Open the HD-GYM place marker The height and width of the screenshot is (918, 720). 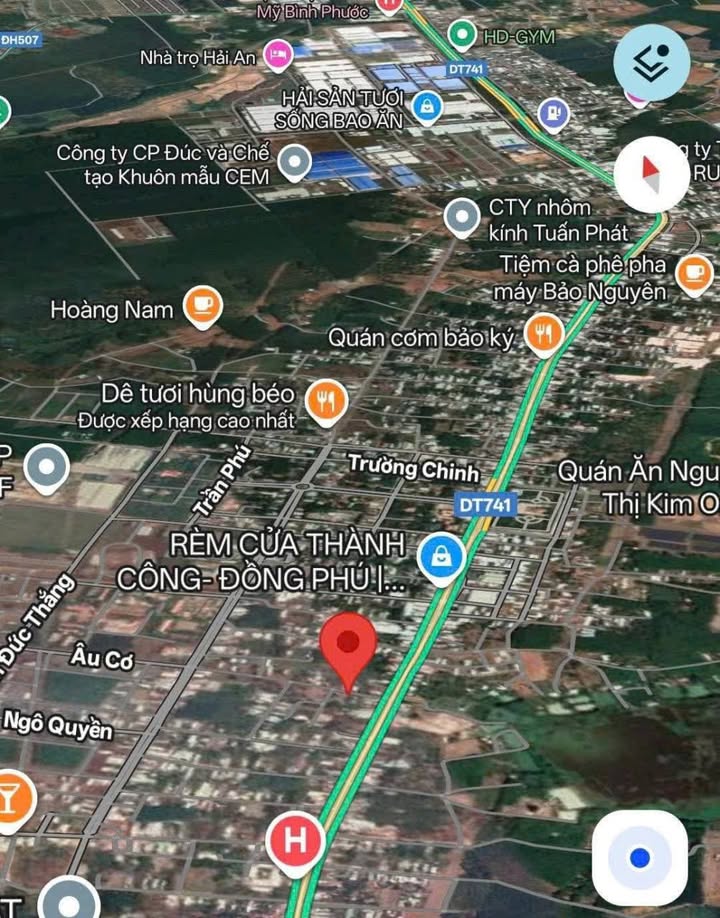click(462, 35)
